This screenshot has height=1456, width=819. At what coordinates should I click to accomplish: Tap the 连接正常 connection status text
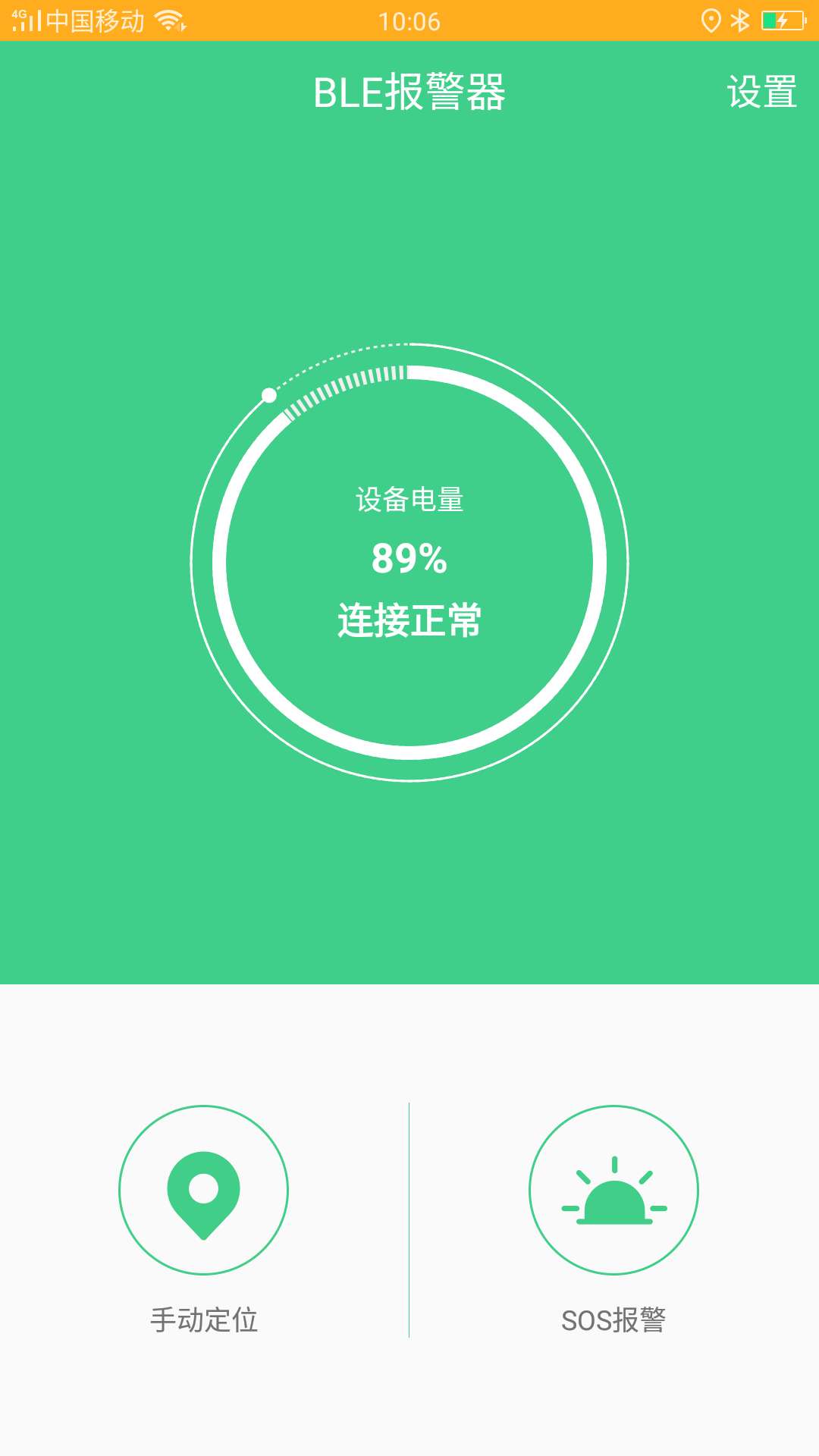click(409, 620)
